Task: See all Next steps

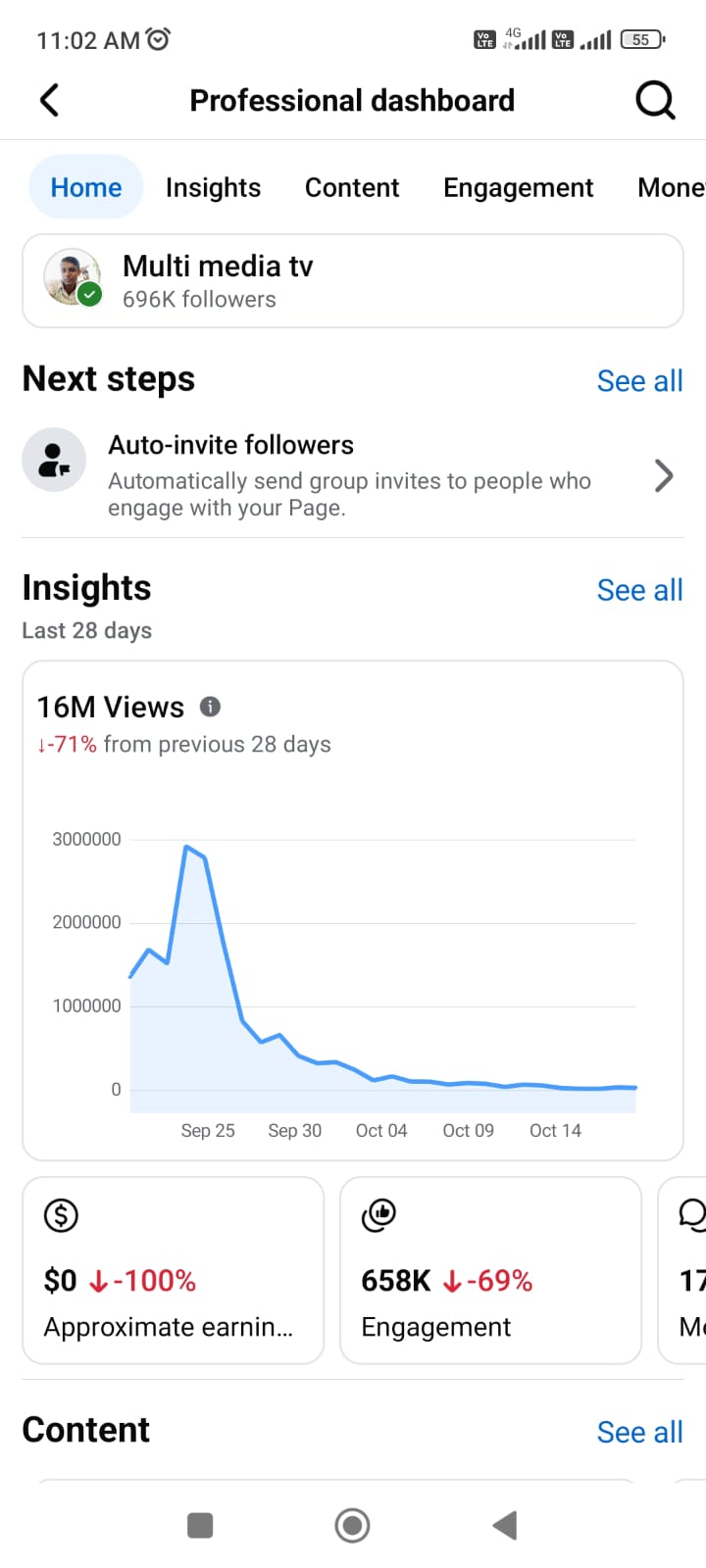Action: [639, 381]
